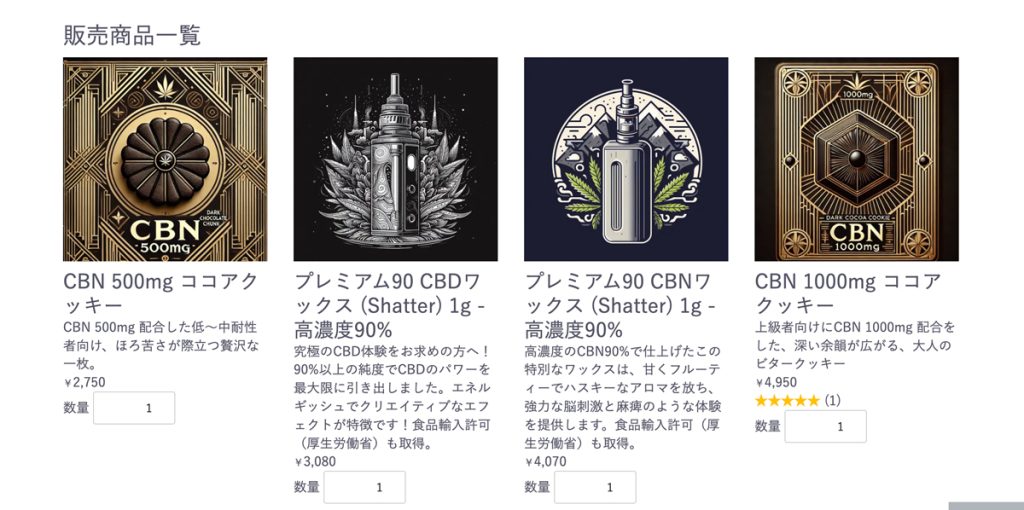Open the CBN 500mg ココアクッキー title link
The image size is (1024, 510).
[x=160, y=292]
